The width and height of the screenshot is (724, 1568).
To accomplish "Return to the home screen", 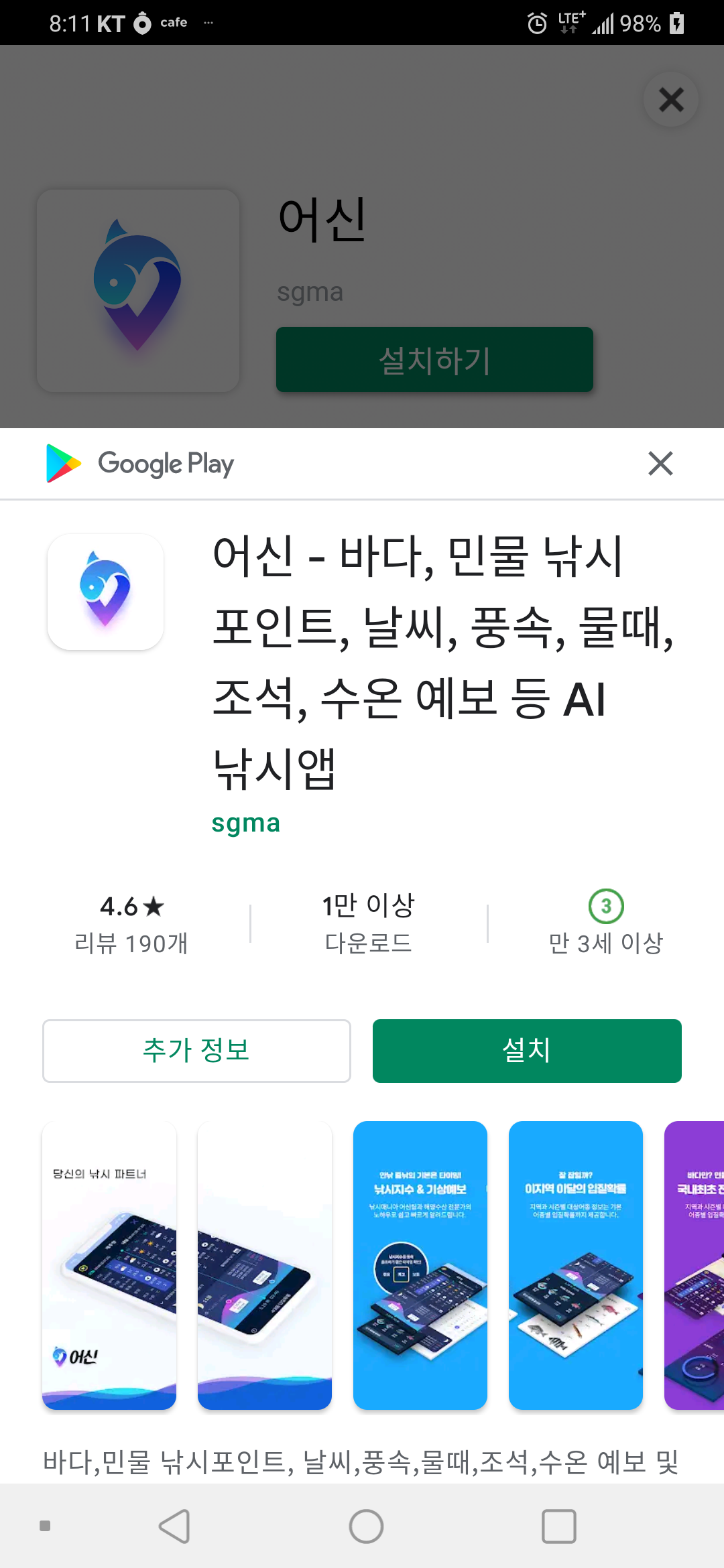I will pos(366,1526).
